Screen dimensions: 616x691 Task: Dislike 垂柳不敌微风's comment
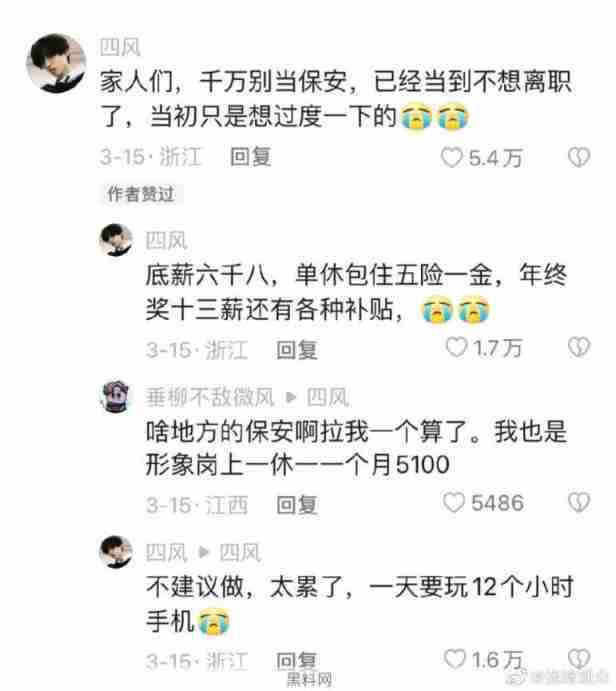point(579,503)
